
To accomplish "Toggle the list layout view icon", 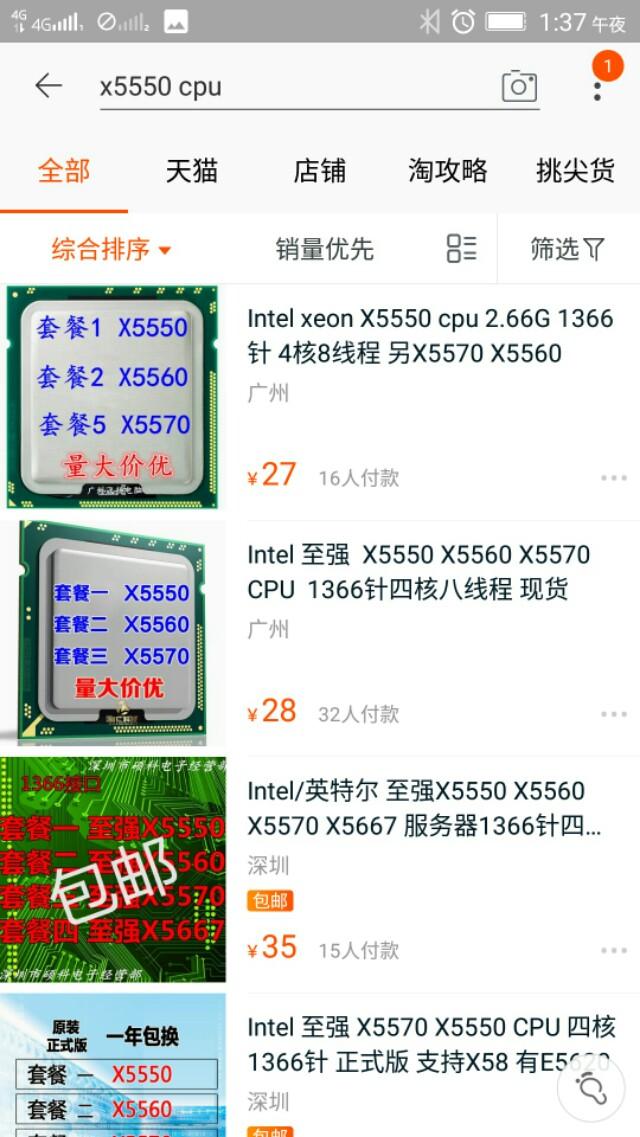I will point(461,248).
